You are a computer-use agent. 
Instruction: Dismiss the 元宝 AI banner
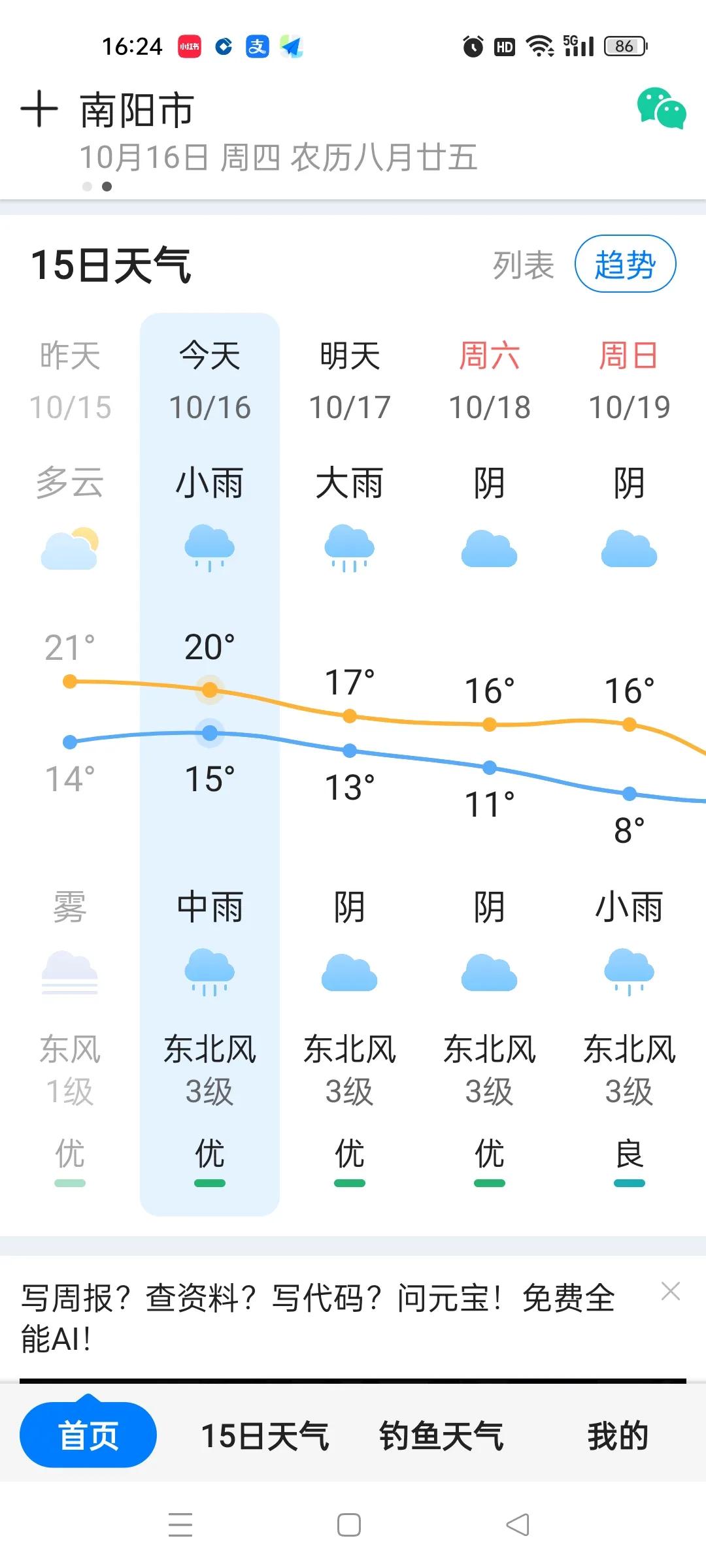point(671,1292)
